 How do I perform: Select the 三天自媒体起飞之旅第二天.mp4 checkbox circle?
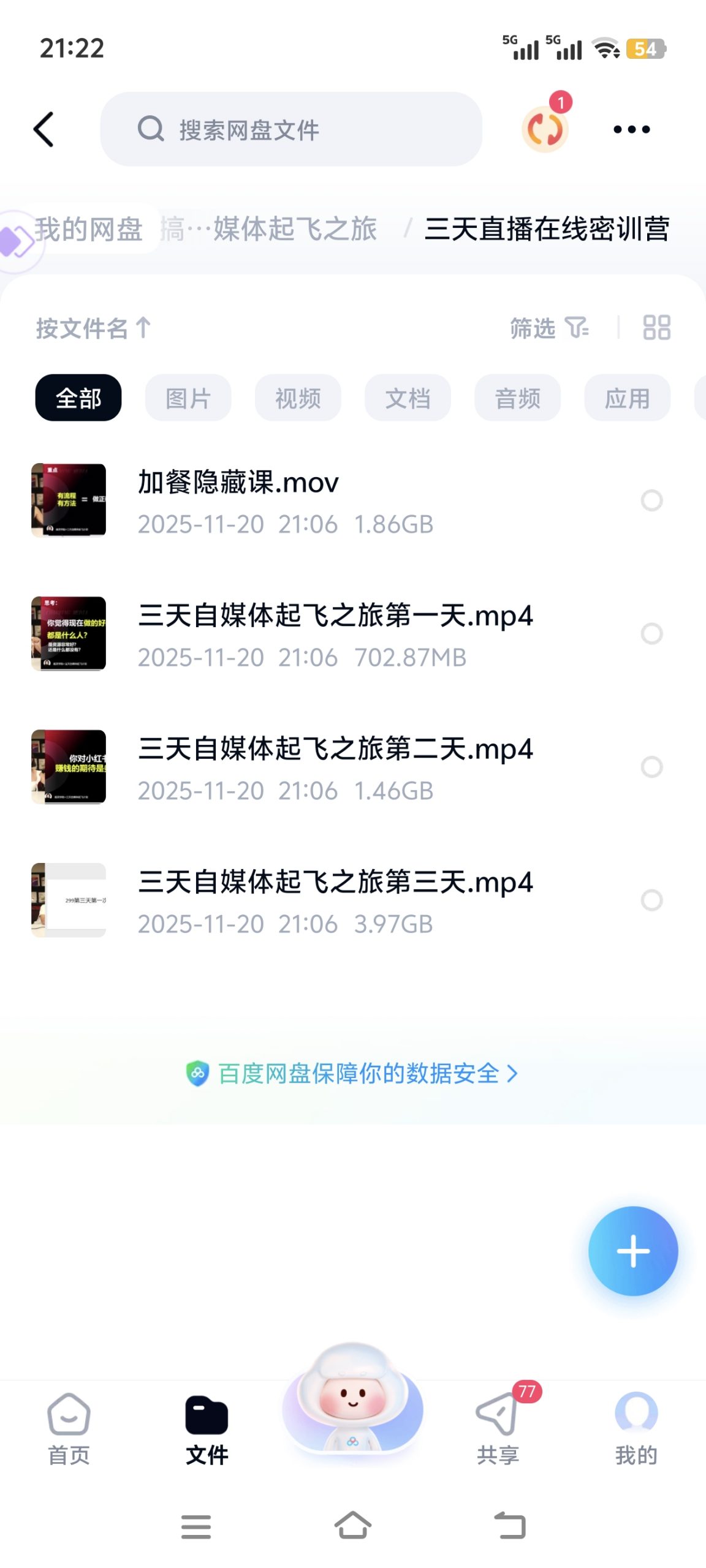point(651,767)
